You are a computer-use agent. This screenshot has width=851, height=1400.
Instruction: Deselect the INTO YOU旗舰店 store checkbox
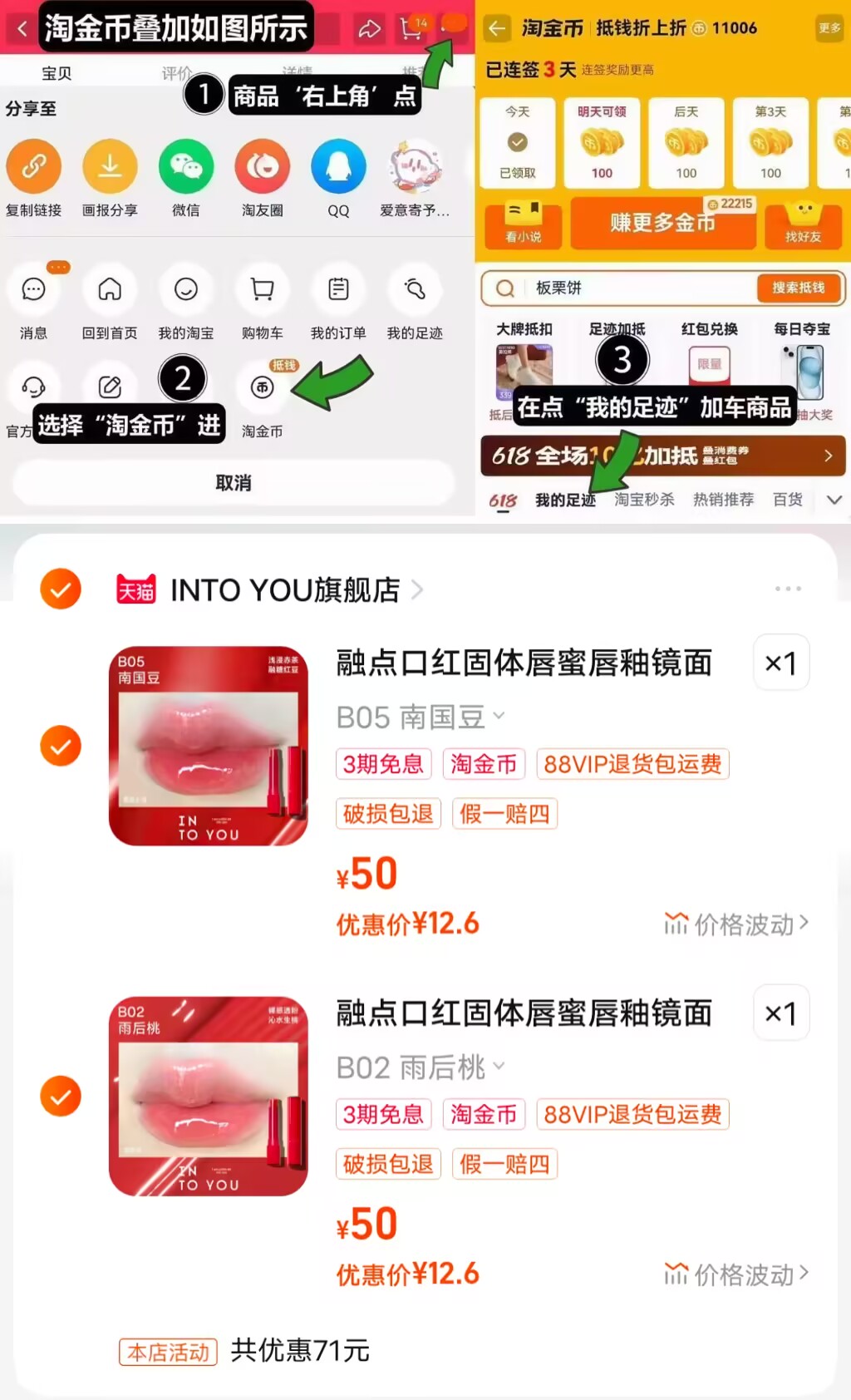click(x=60, y=589)
